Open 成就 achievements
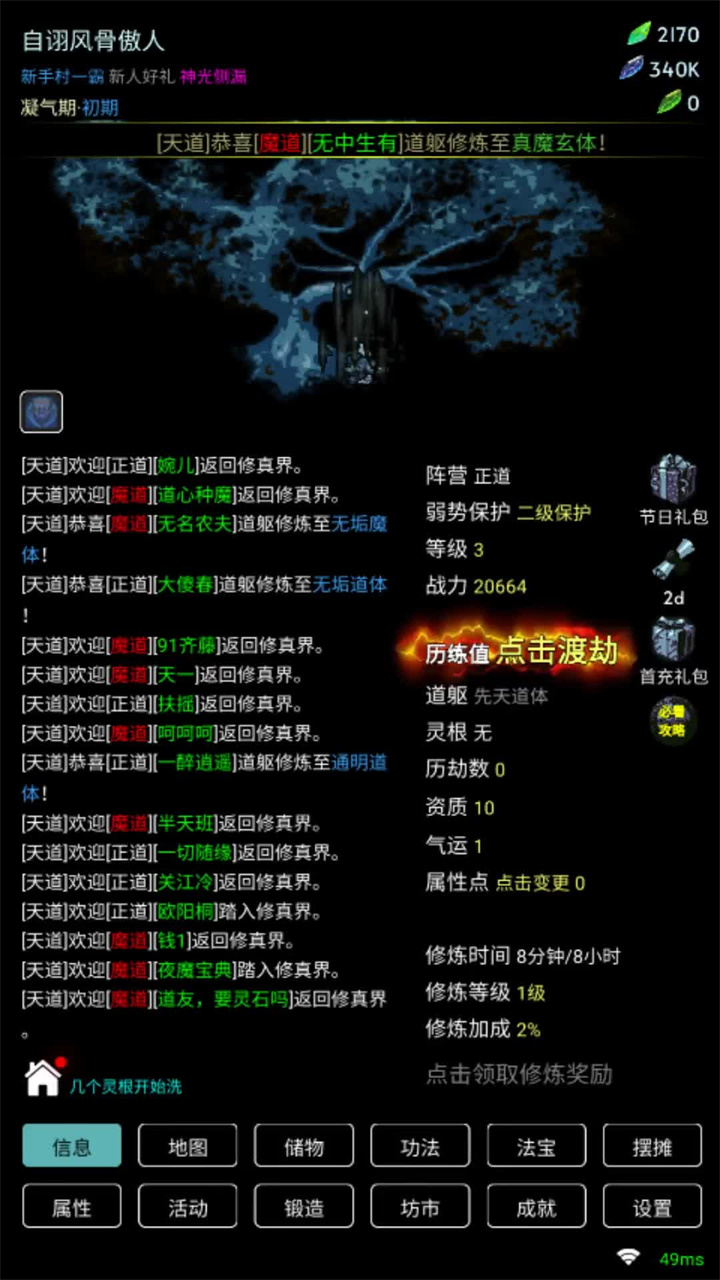 pyautogui.click(x=536, y=1207)
